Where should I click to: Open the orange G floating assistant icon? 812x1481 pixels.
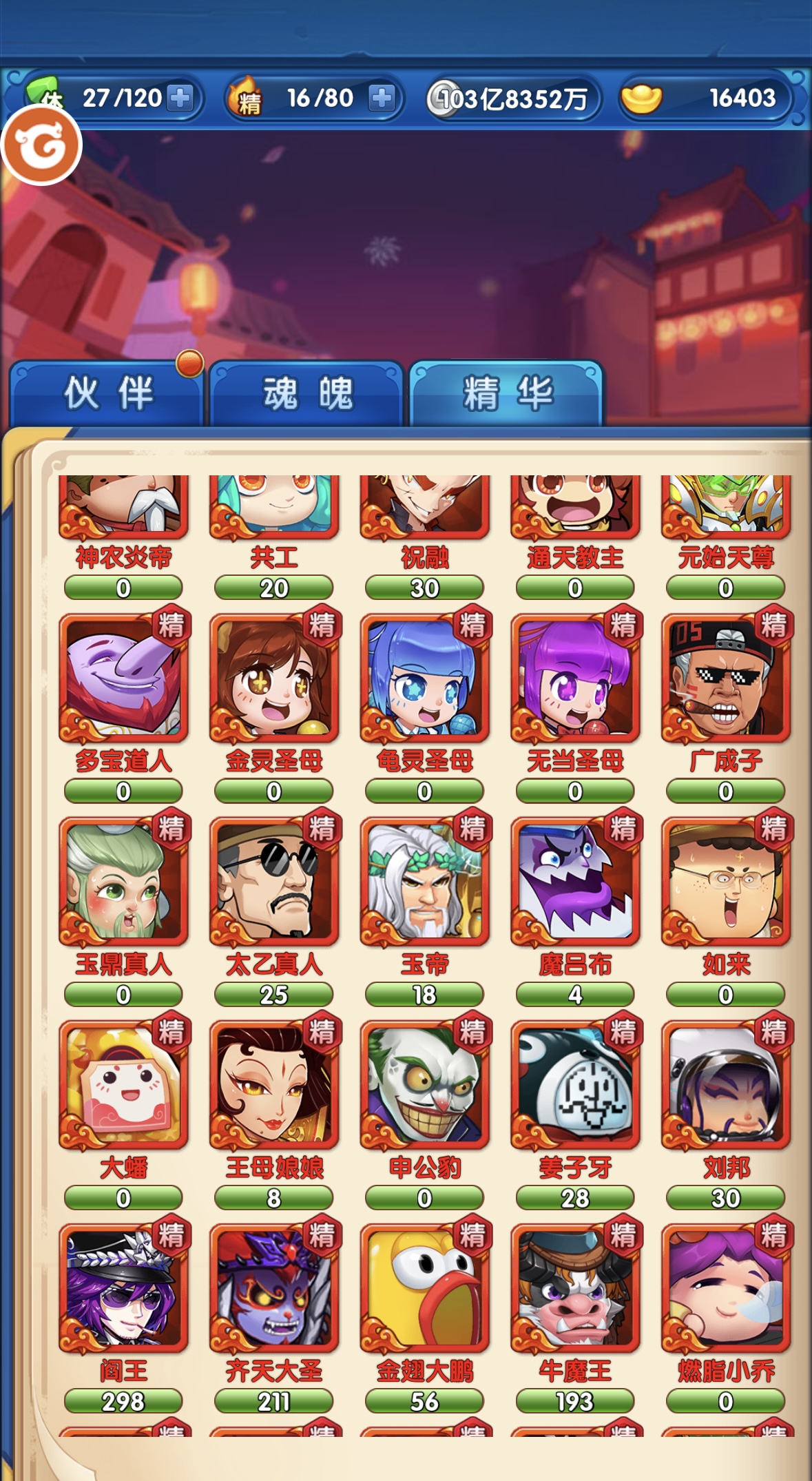point(41,145)
